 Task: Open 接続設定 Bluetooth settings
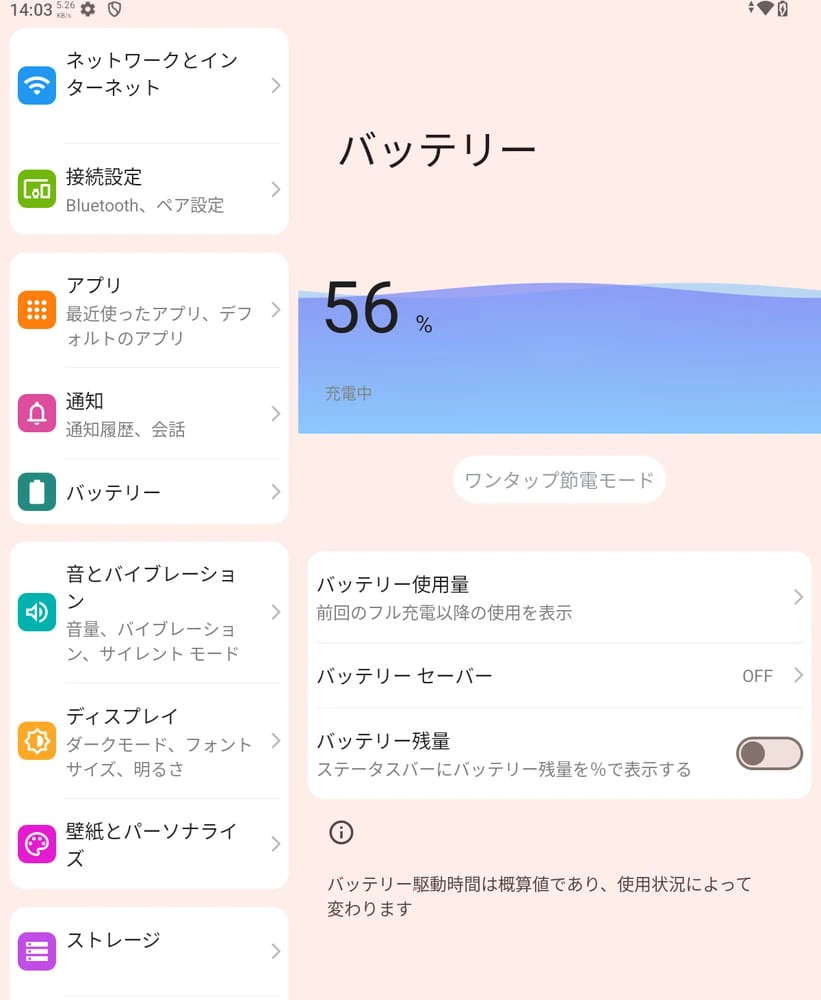pyautogui.click(x=150, y=189)
